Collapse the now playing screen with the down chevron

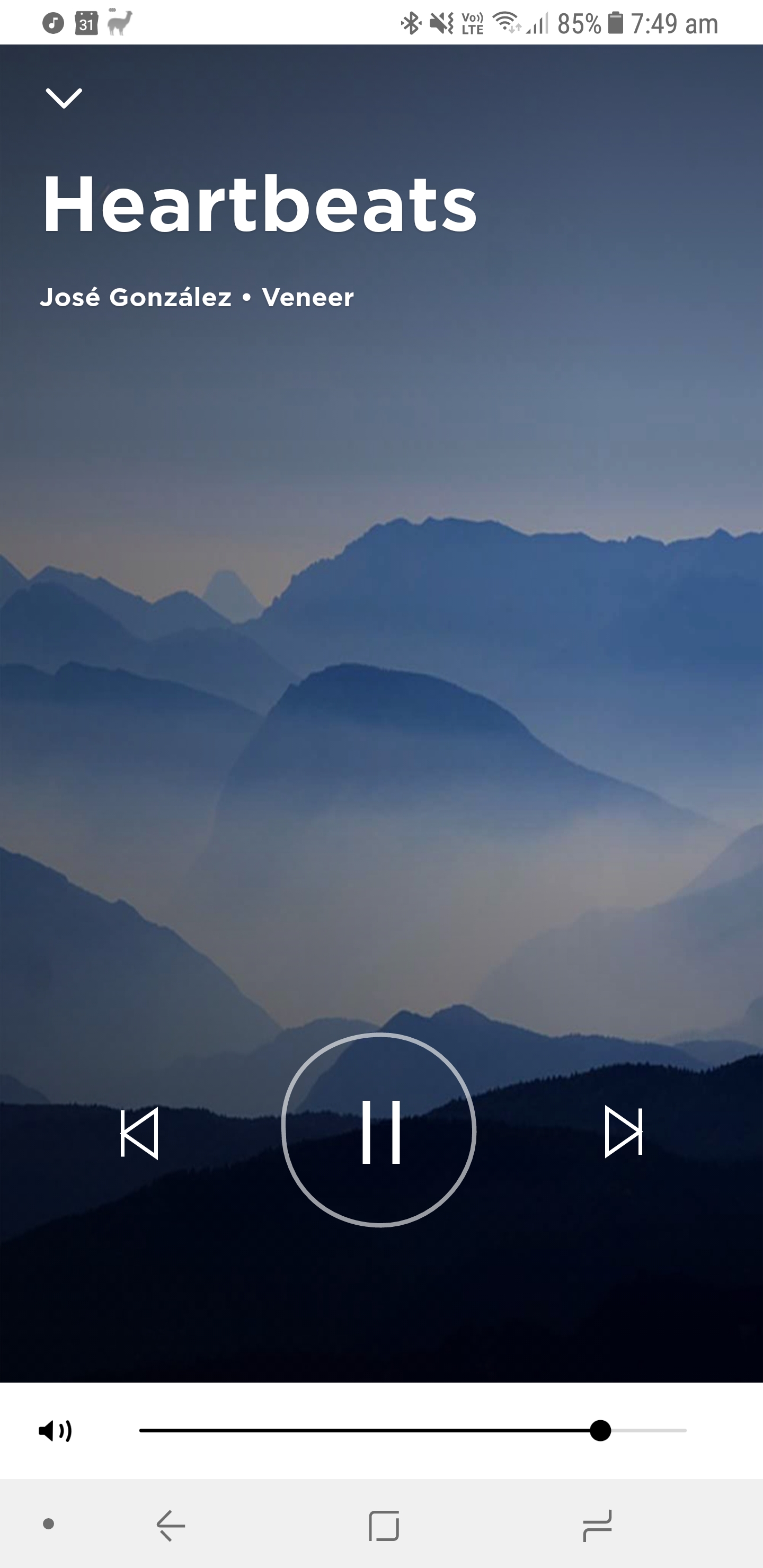click(64, 98)
